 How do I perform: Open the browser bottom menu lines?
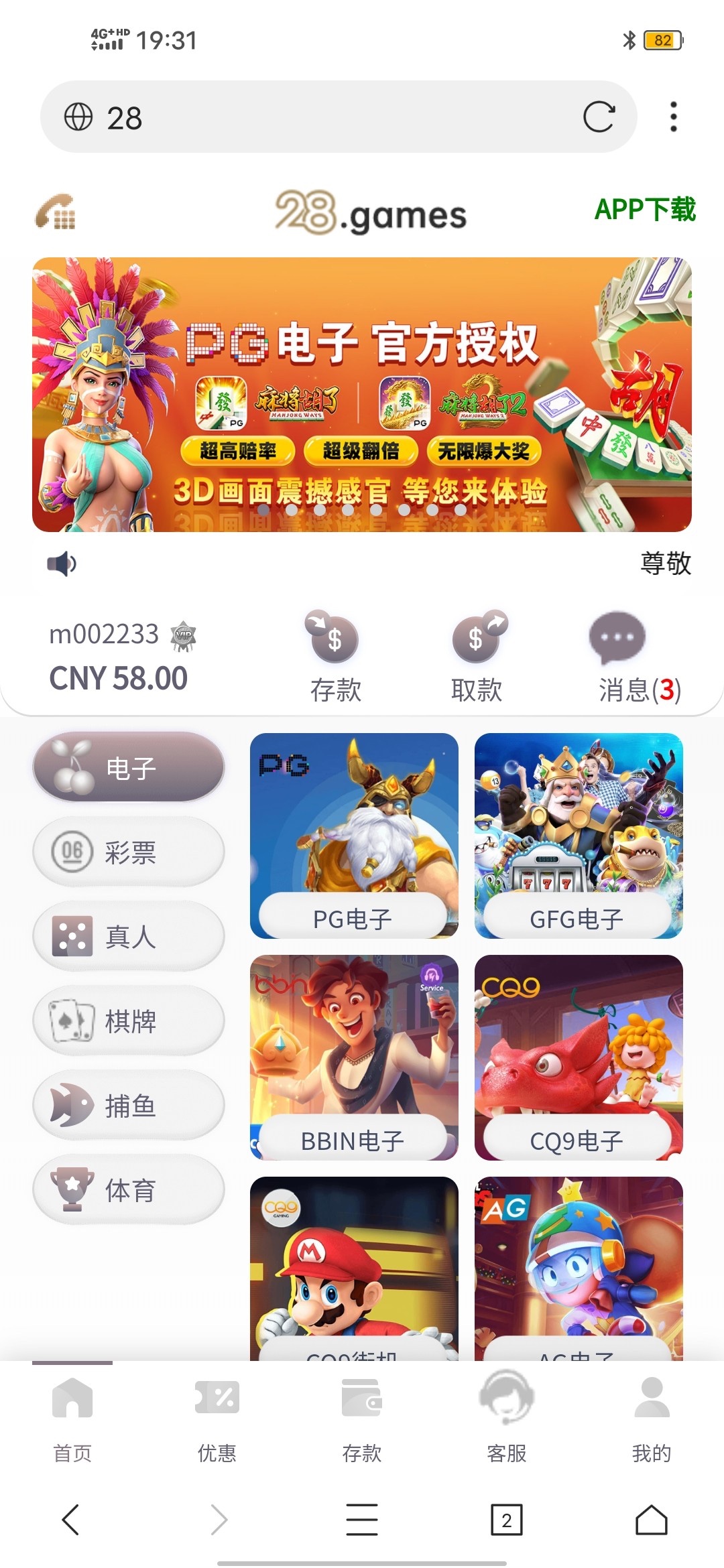[x=362, y=1518]
